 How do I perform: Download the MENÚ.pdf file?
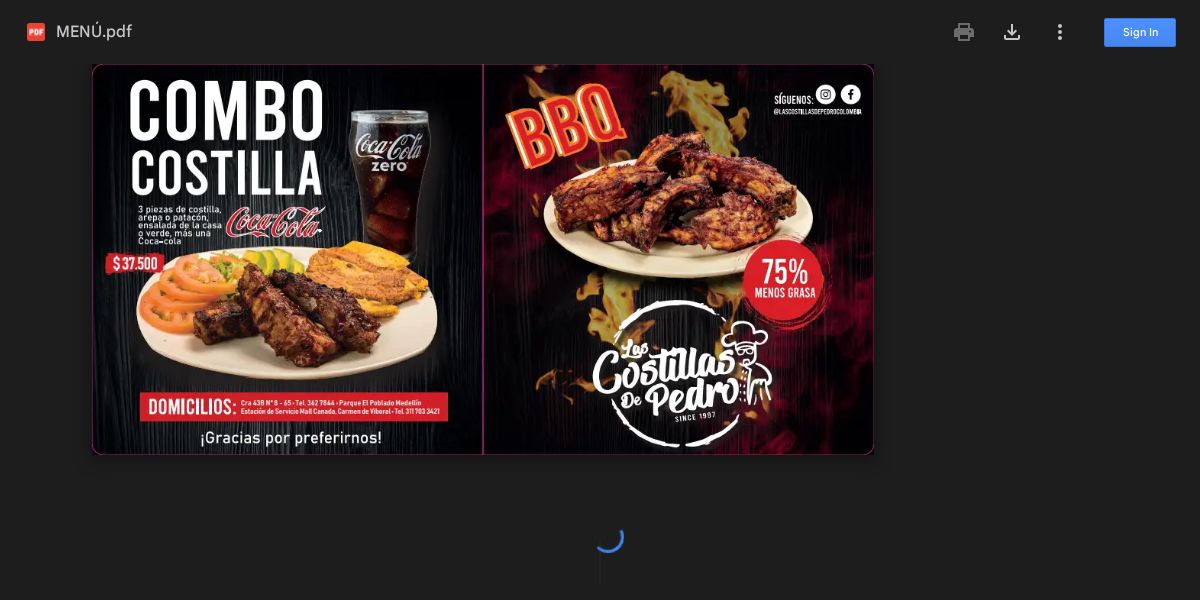pos(1012,32)
